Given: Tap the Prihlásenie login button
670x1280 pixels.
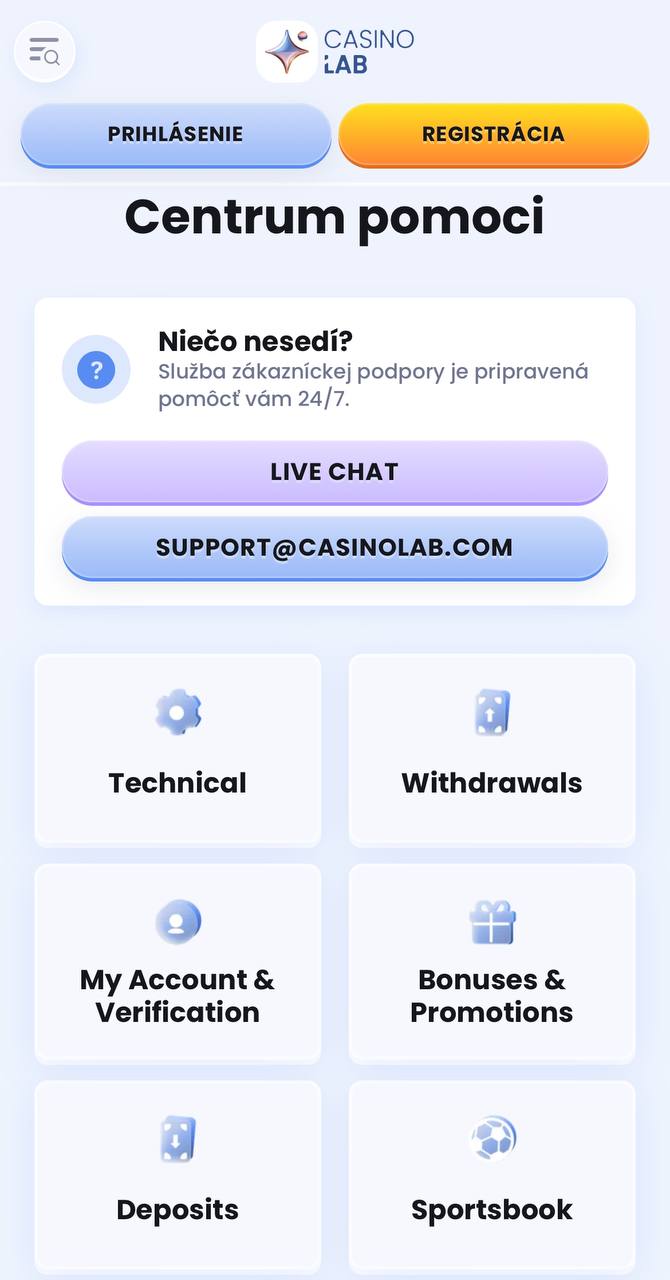Looking at the screenshot, I should coord(175,134).
